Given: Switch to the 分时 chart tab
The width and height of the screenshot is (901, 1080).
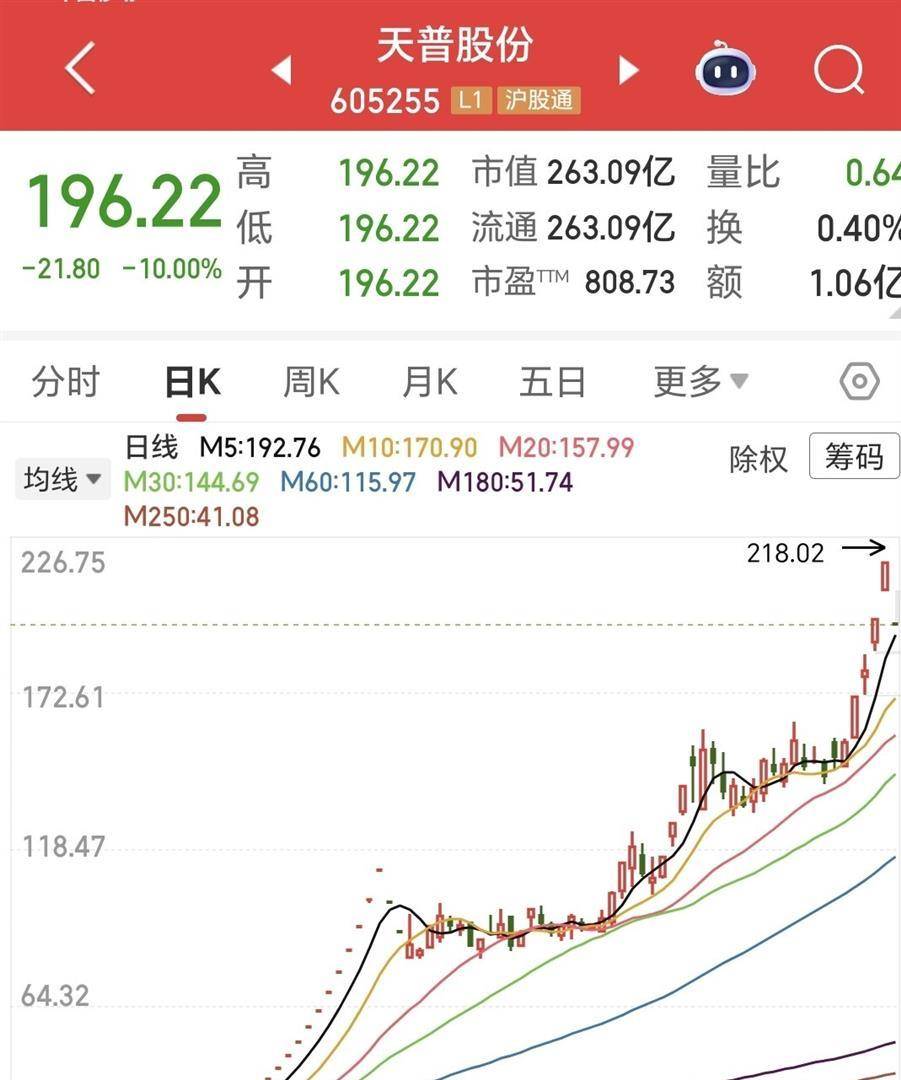Looking at the screenshot, I should (66, 382).
